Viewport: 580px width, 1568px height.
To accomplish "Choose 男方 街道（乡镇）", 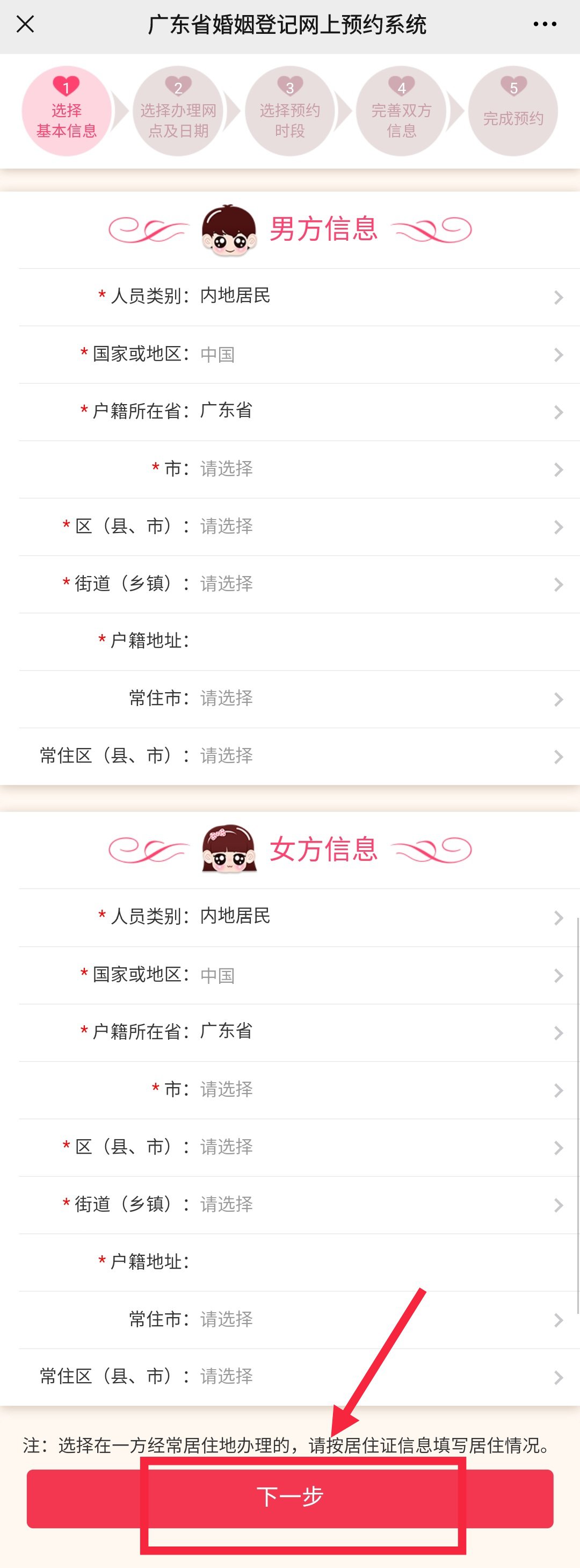I will 378,584.
